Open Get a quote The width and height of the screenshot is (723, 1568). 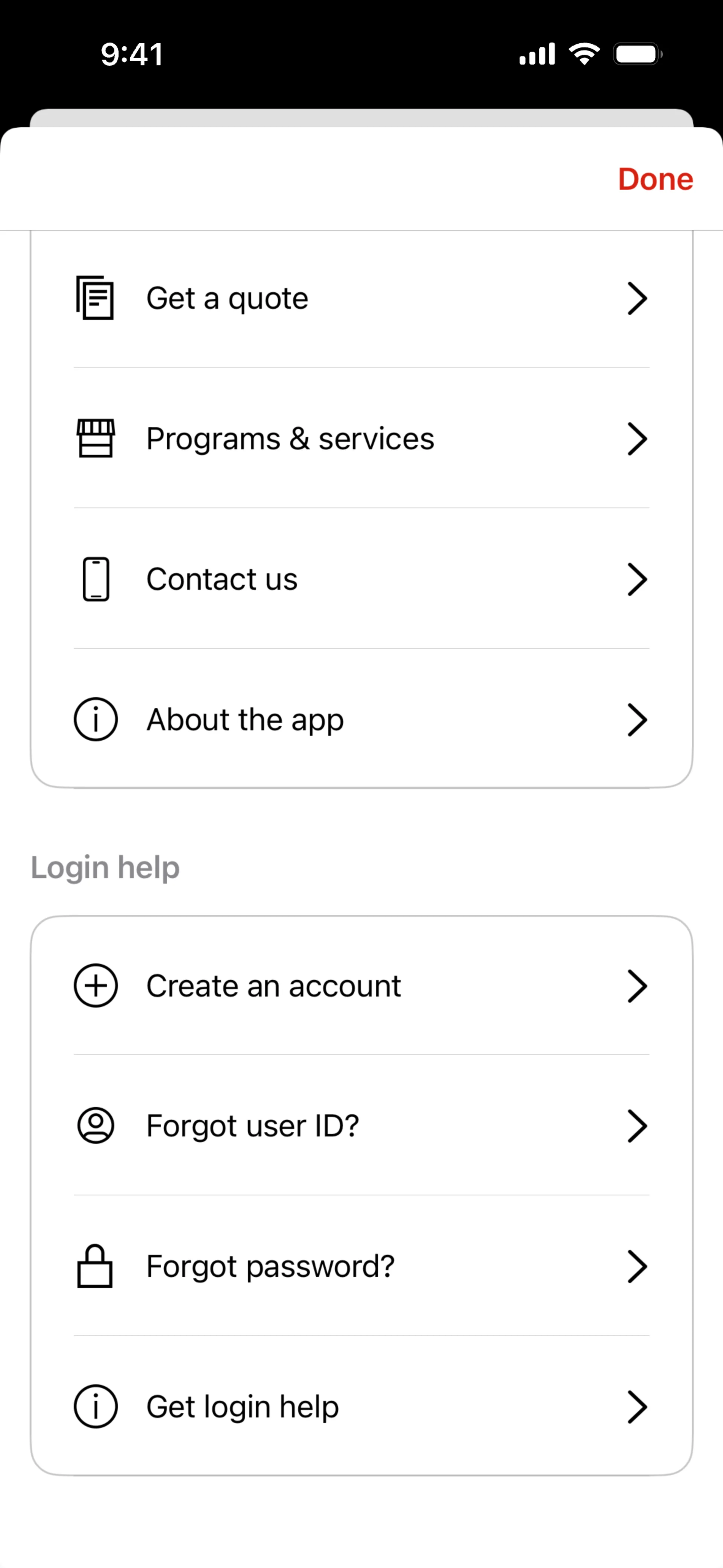point(361,298)
